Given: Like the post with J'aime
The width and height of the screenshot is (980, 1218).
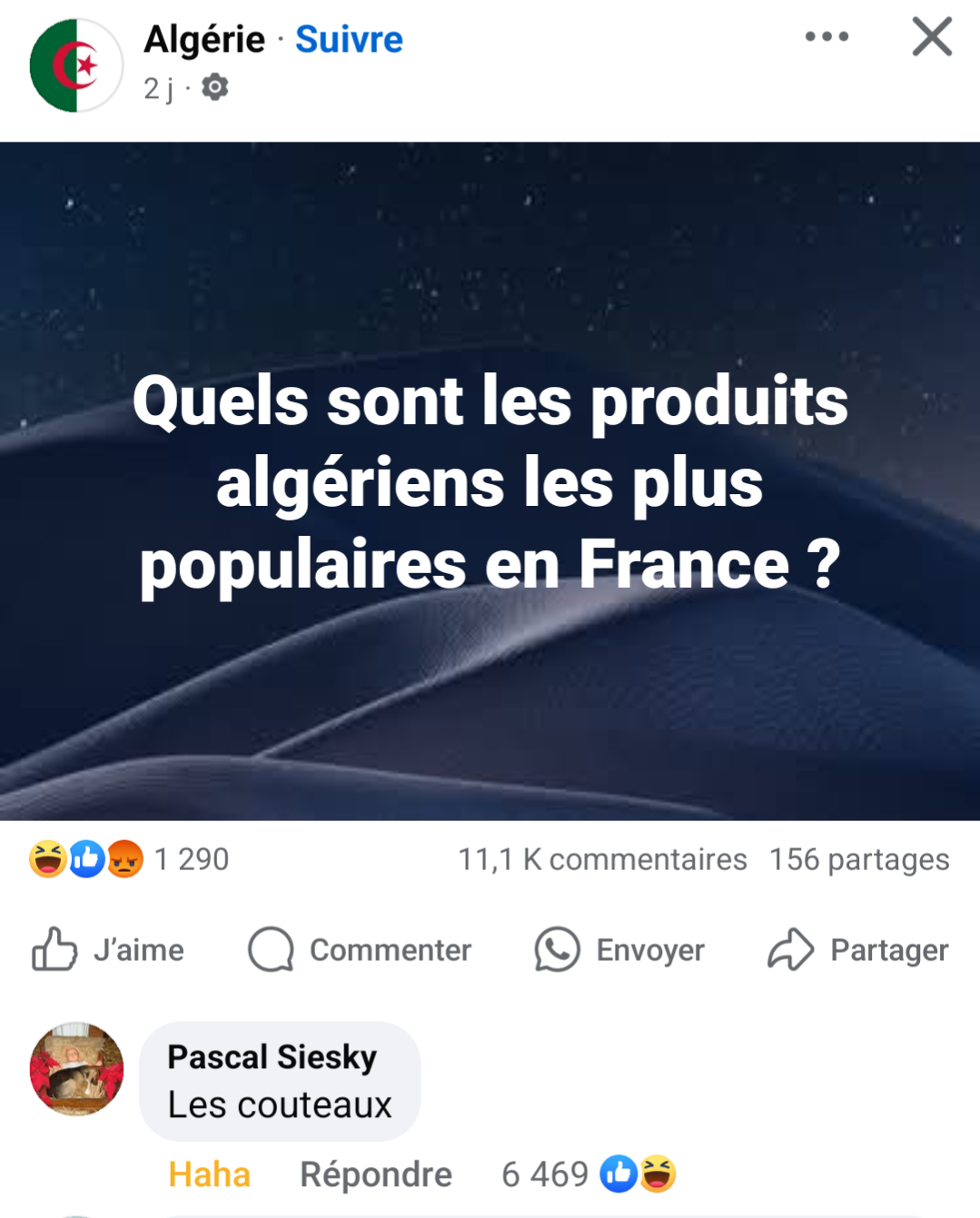Looking at the screenshot, I should tap(108, 950).
